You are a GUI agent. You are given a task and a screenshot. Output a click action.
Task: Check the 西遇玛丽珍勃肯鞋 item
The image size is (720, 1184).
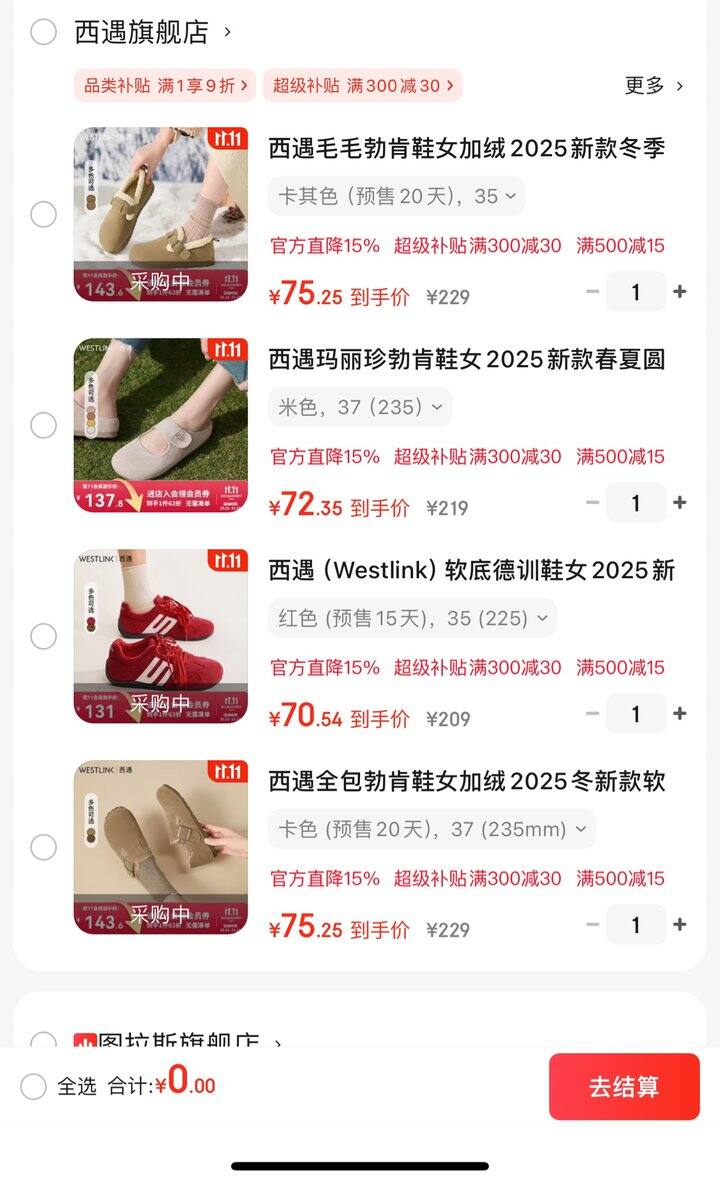tap(43, 425)
